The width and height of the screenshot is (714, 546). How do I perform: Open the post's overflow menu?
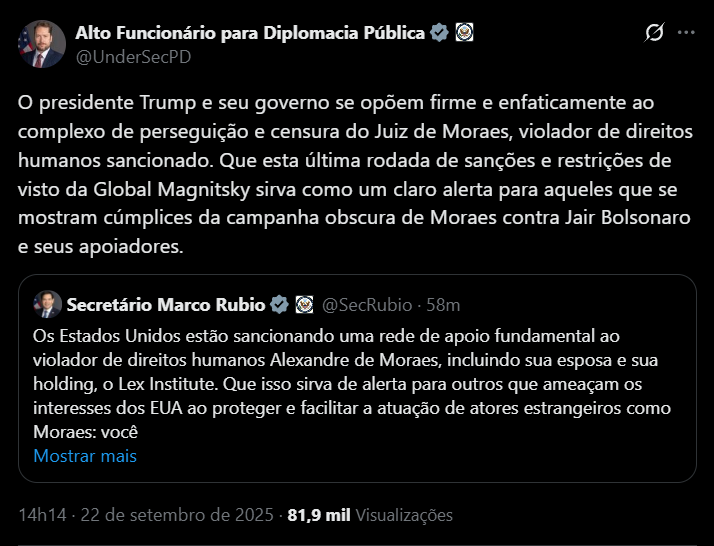coord(685,32)
